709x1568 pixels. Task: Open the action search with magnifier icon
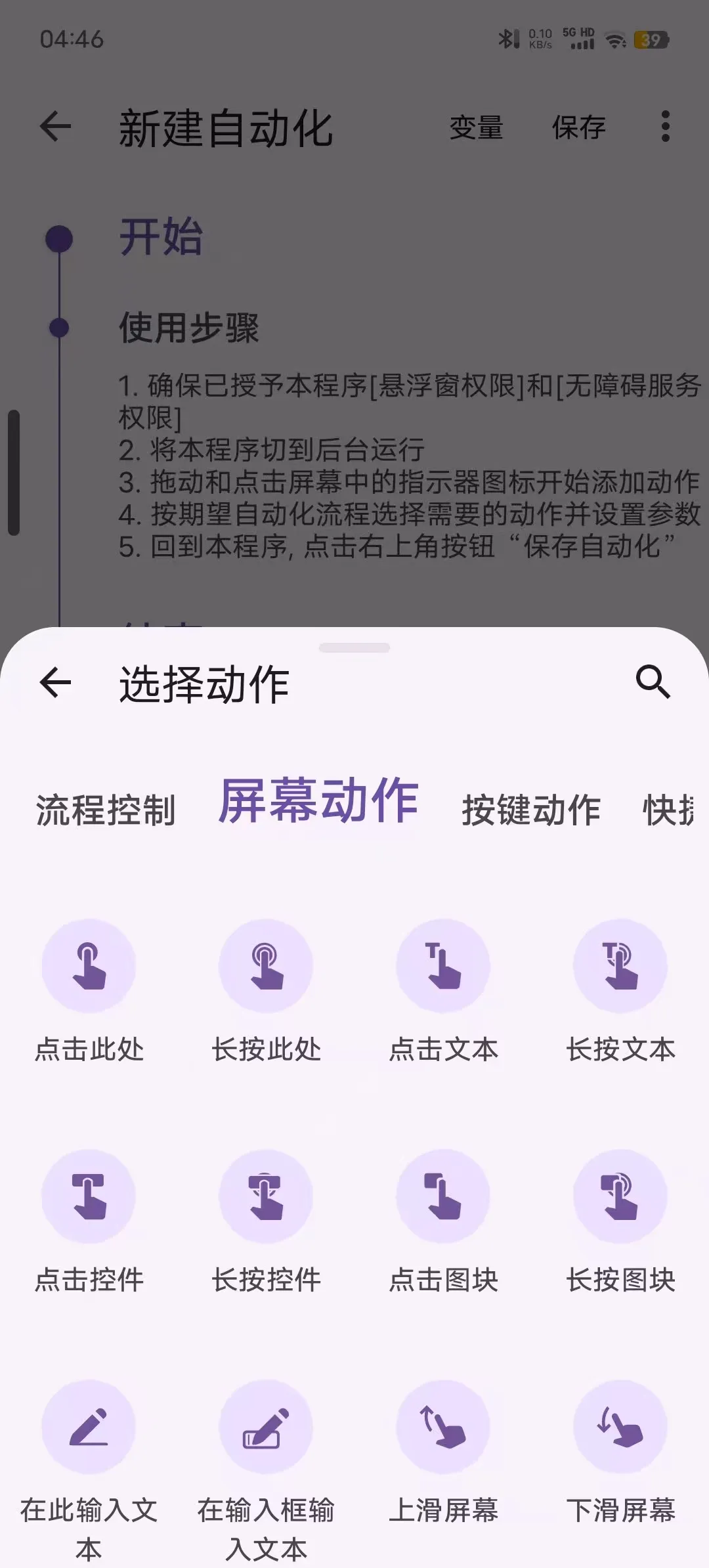point(653,684)
